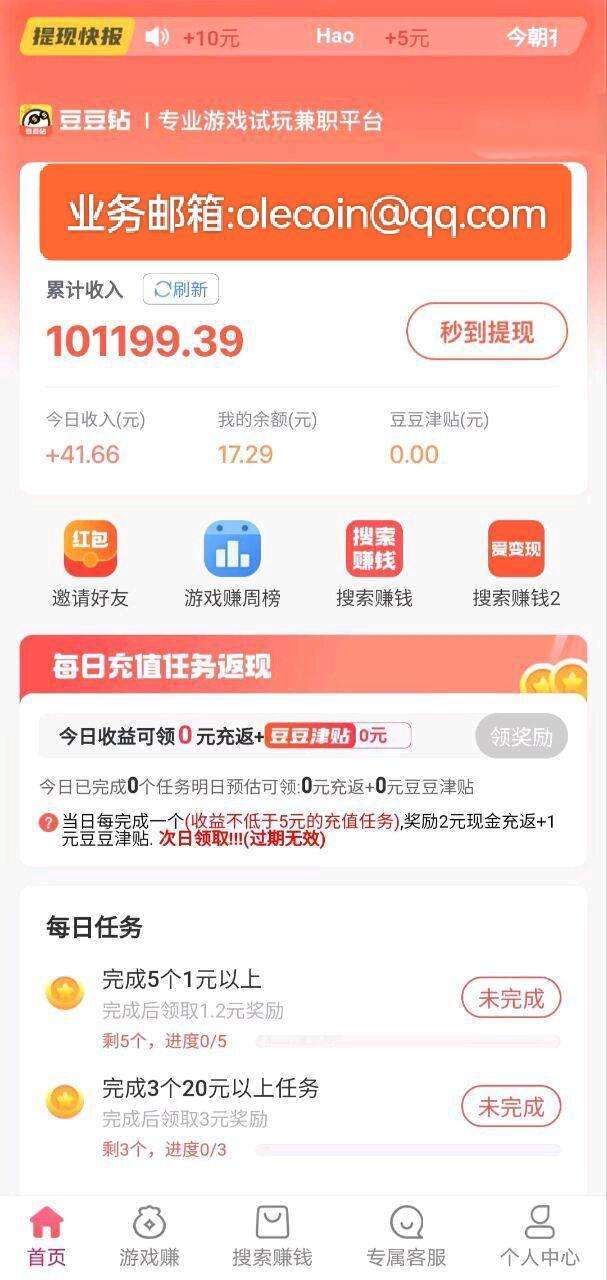Tap 未完成 for 完成3个20元以上任务
This screenshot has width=607, height=1280.
pyautogui.click(x=511, y=1107)
